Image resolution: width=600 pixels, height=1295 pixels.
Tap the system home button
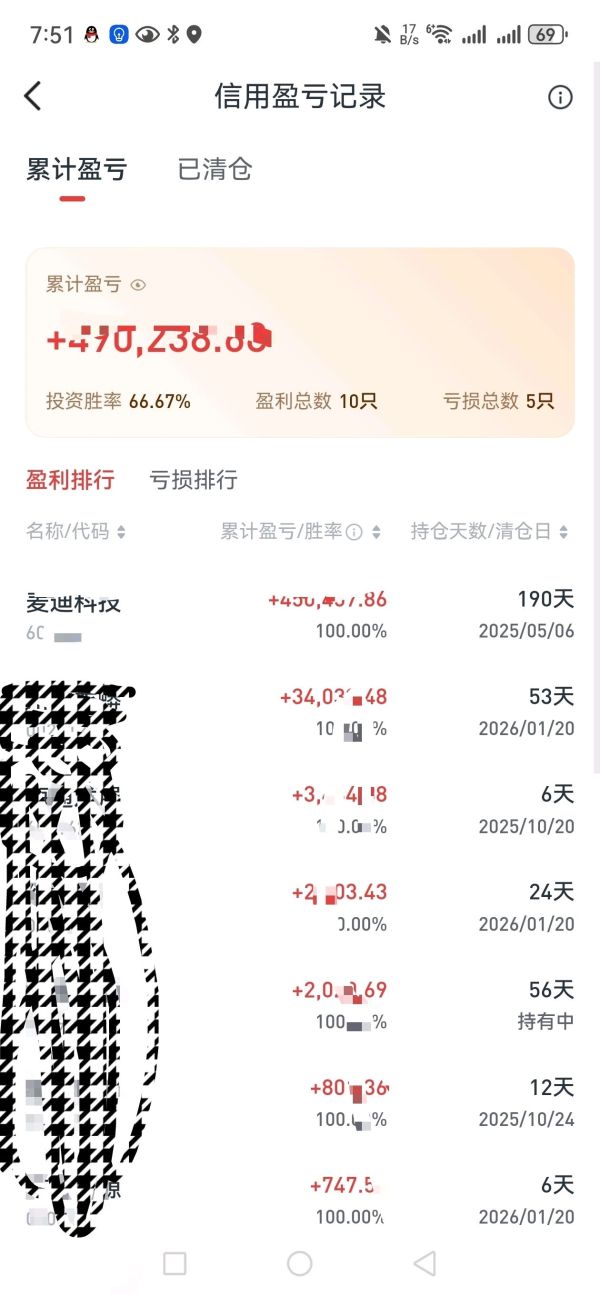point(299,1263)
